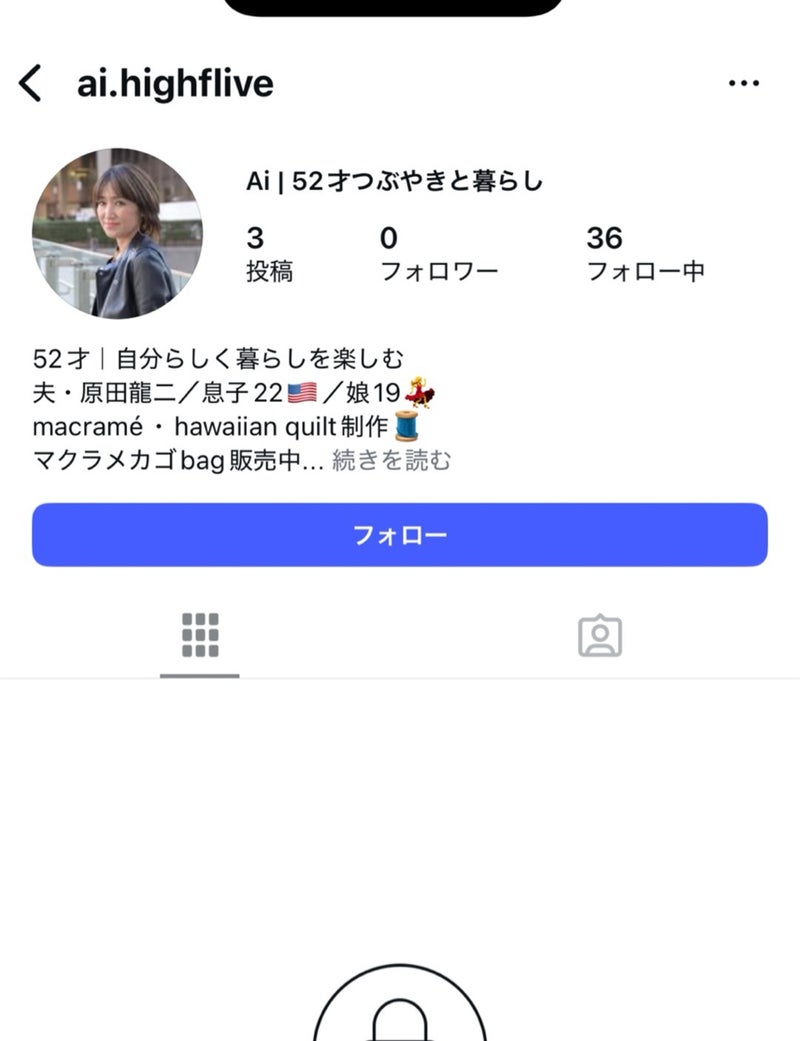Tap the フォロー button to follow
The height and width of the screenshot is (1041, 800).
pos(400,535)
